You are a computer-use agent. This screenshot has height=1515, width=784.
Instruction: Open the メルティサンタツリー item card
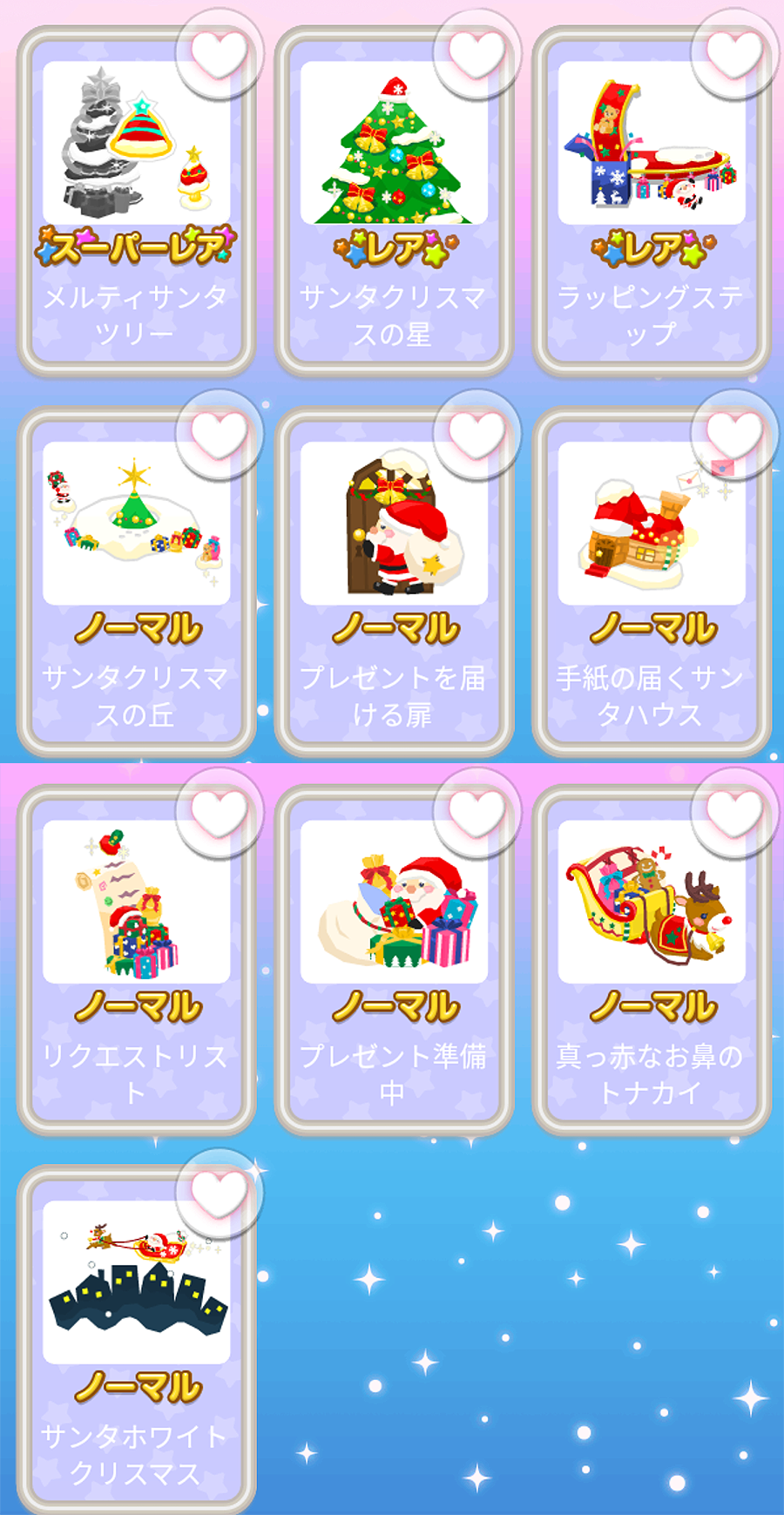[x=136, y=218]
